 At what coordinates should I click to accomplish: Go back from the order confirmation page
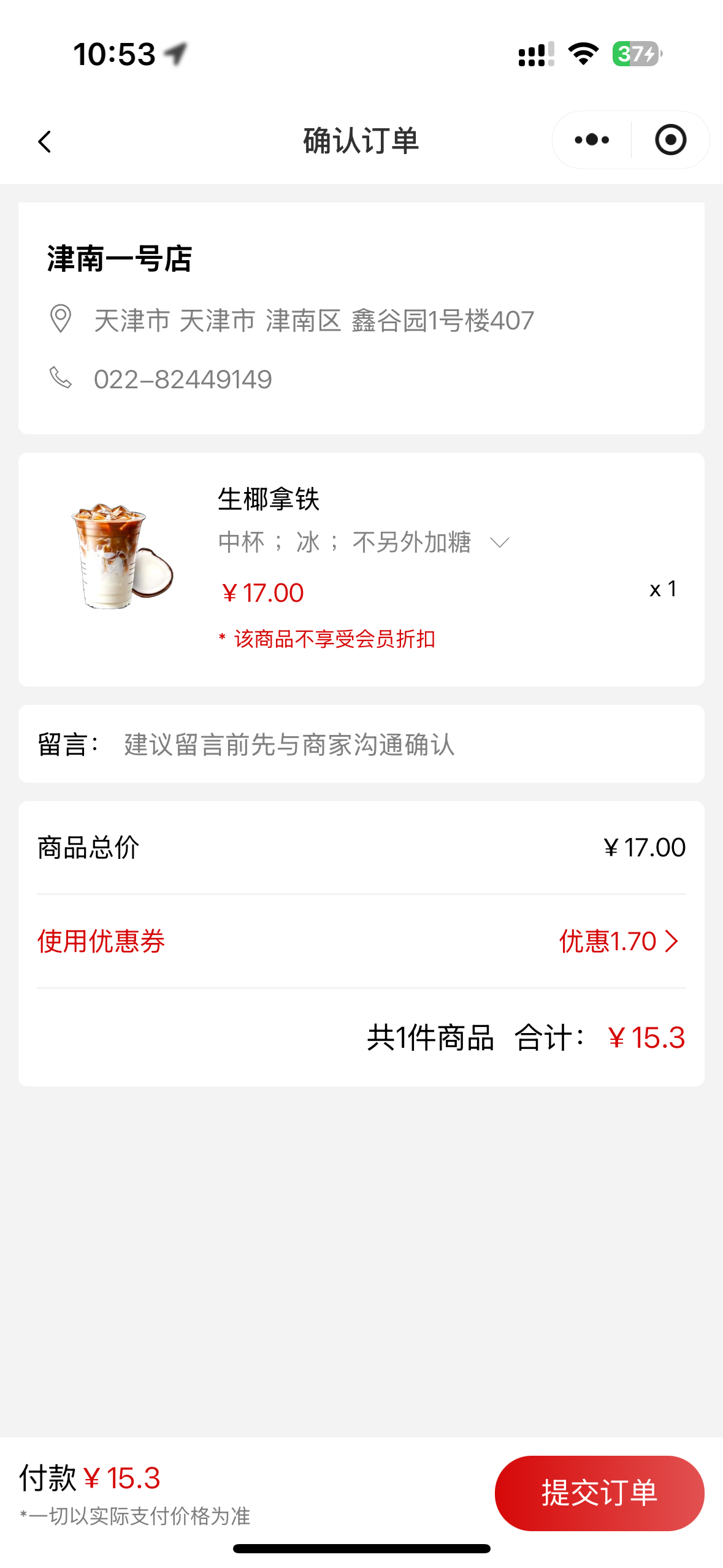[x=45, y=142]
